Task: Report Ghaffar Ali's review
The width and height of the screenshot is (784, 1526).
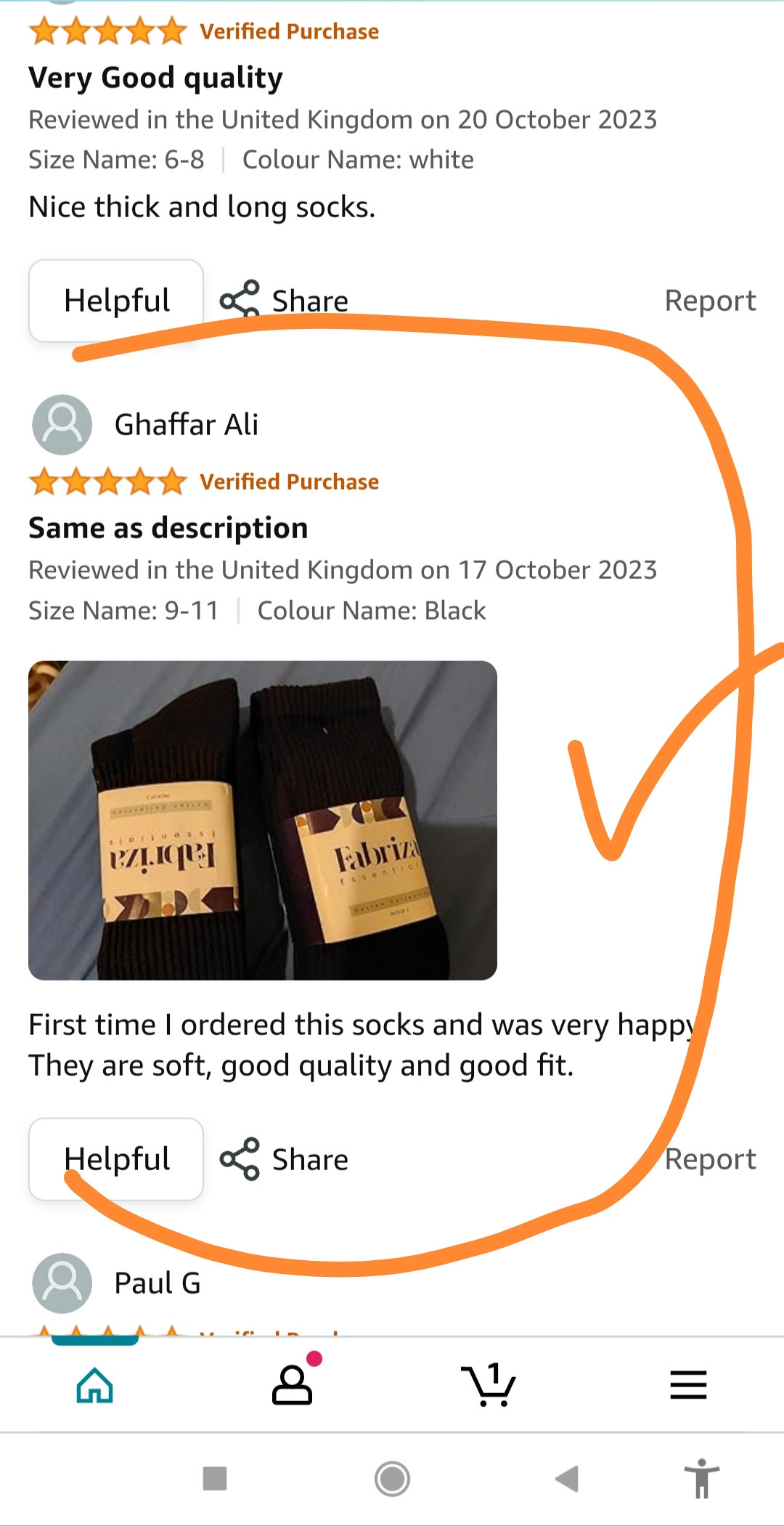Action: click(x=710, y=1159)
